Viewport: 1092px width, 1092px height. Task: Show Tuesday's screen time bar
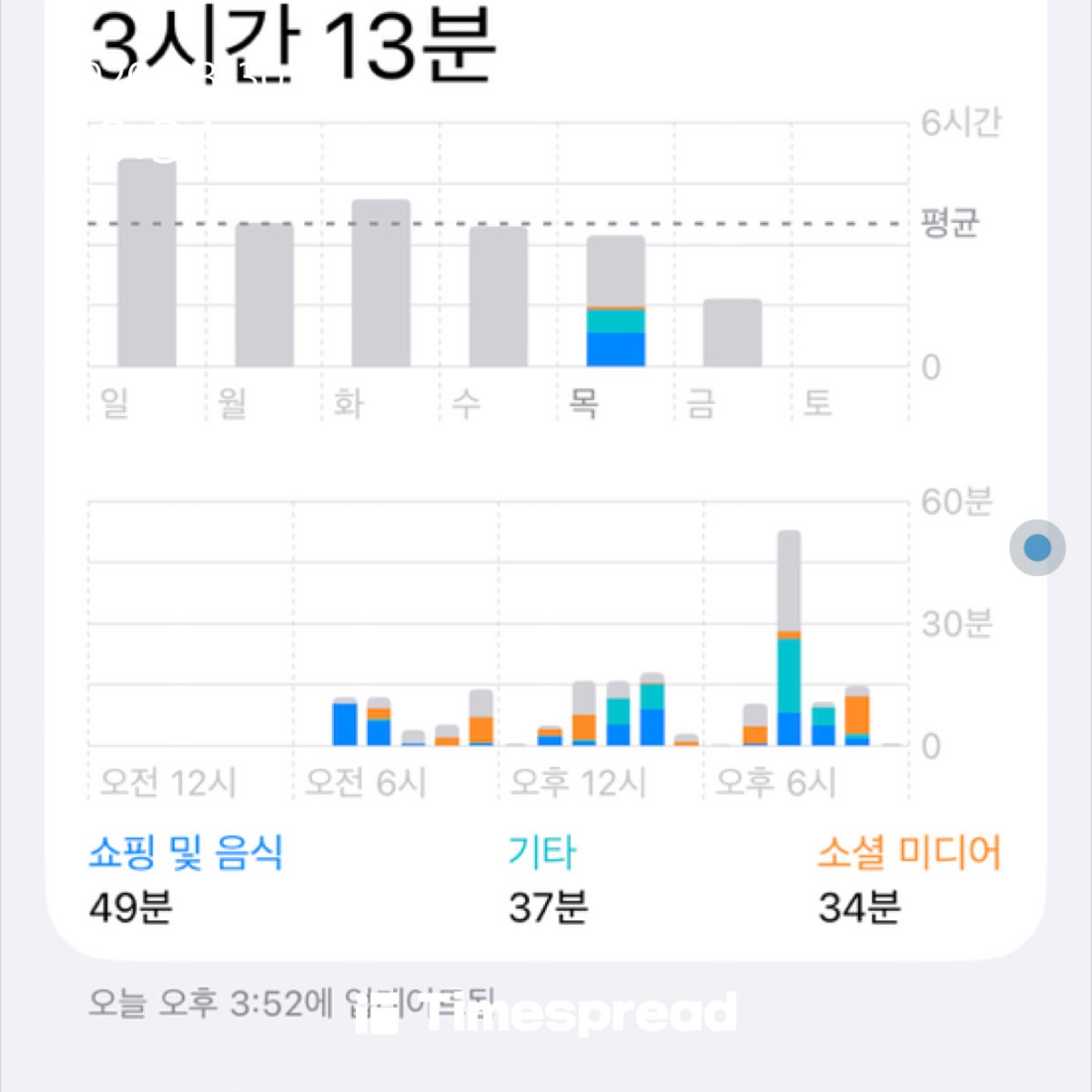click(380, 284)
